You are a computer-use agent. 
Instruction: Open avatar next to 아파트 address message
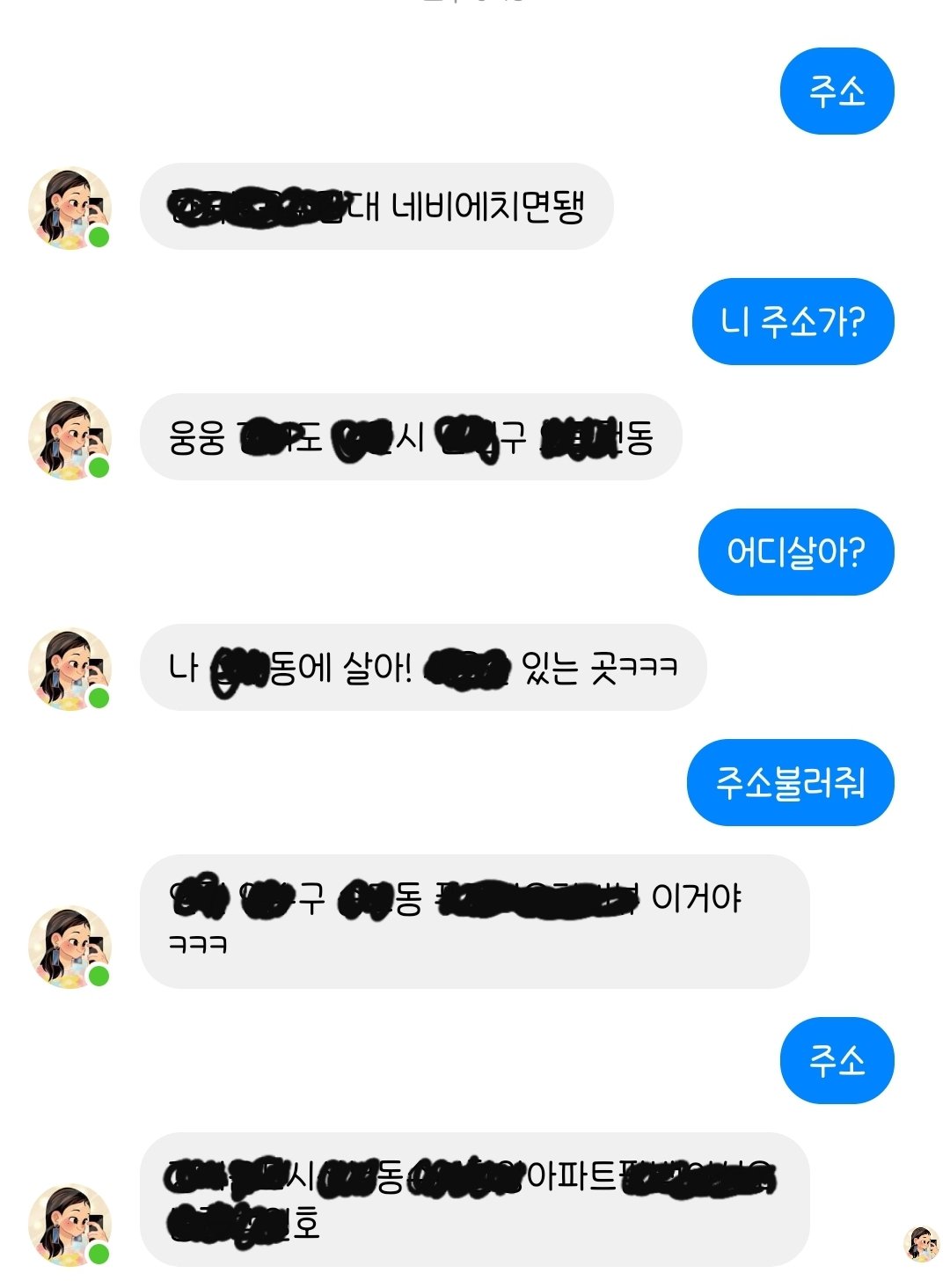coord(69,1225)
